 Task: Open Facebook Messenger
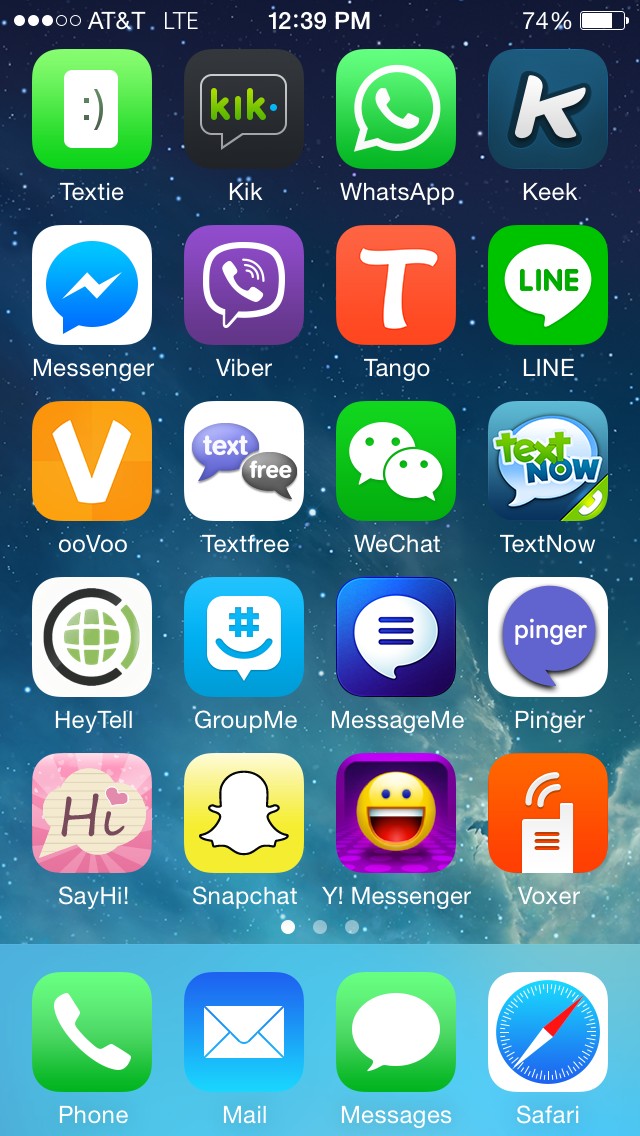[x=92, y=285]
